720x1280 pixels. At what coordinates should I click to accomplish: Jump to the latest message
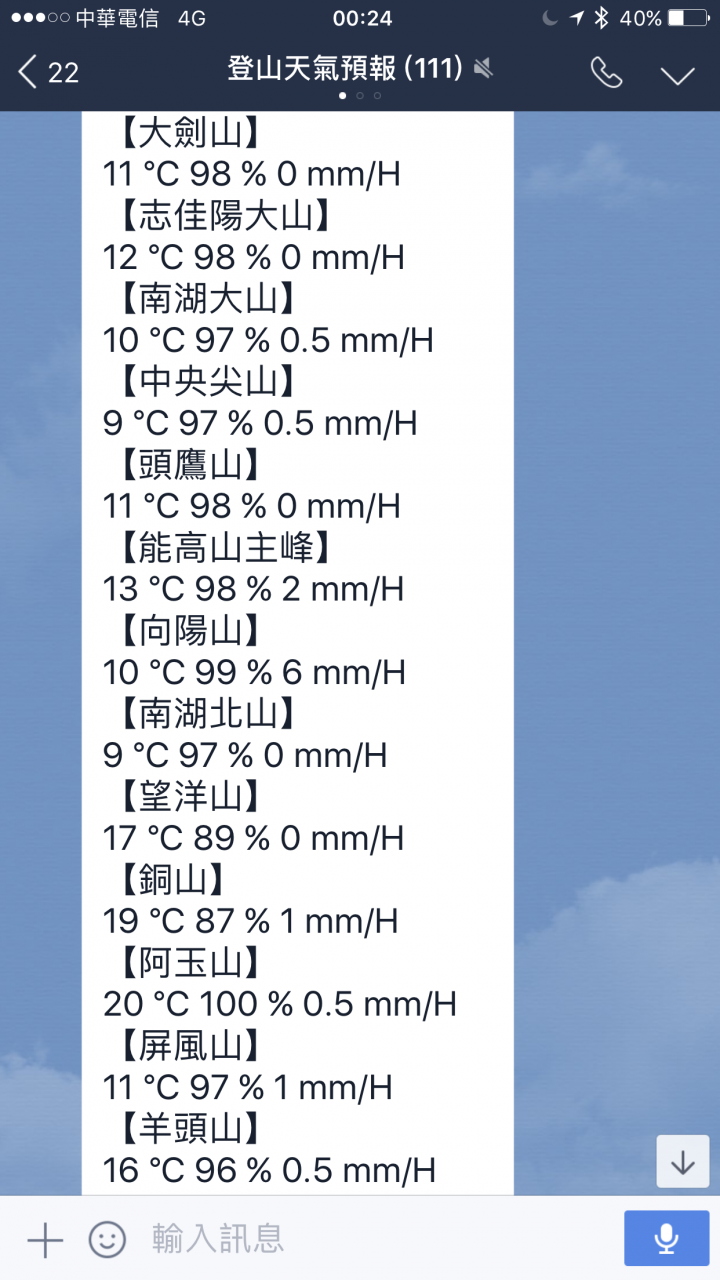683,1161
